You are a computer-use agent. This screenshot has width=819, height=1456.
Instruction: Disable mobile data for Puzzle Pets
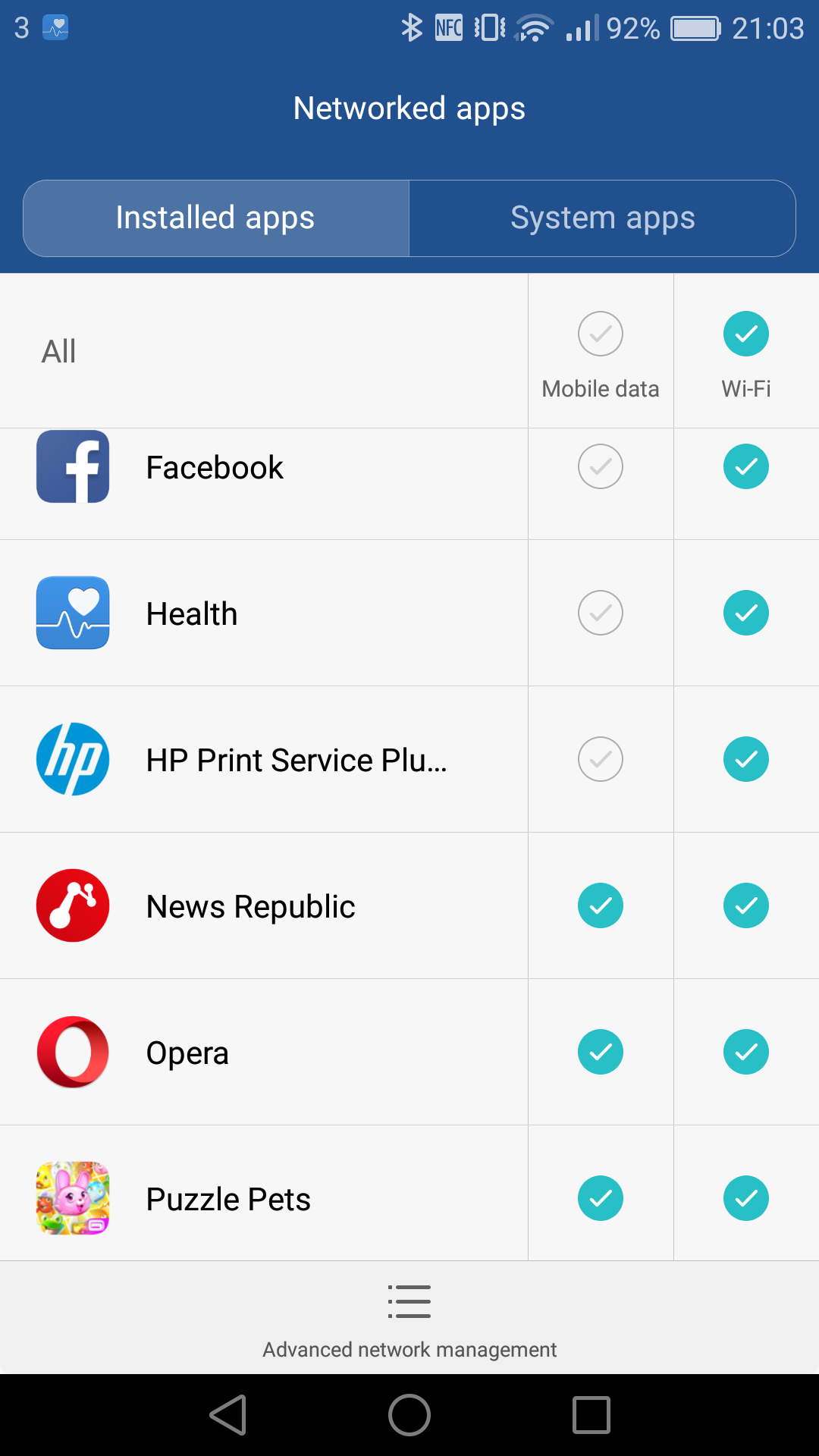(x=601, y=1198)
